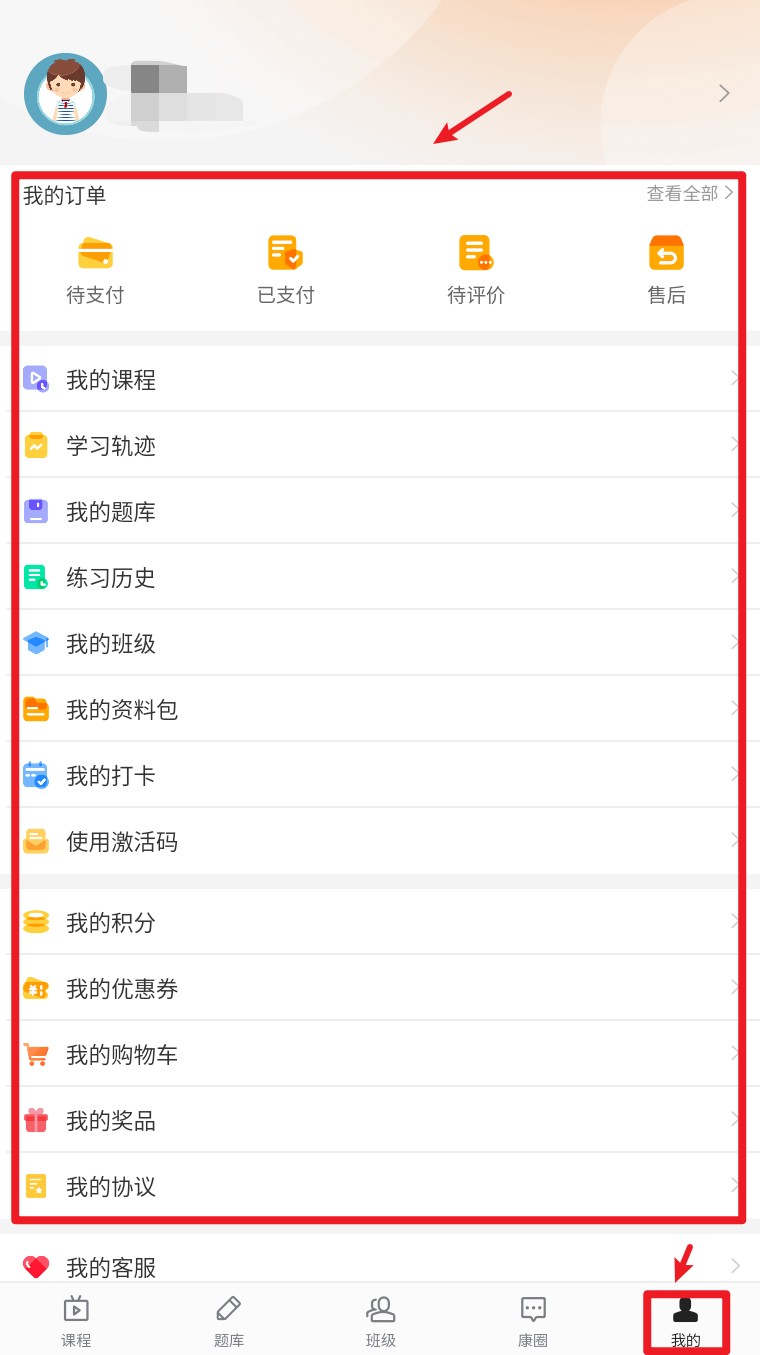Open 学习轨迹
The width and height of the screenshot is (760, 1355).
point(380,445)
